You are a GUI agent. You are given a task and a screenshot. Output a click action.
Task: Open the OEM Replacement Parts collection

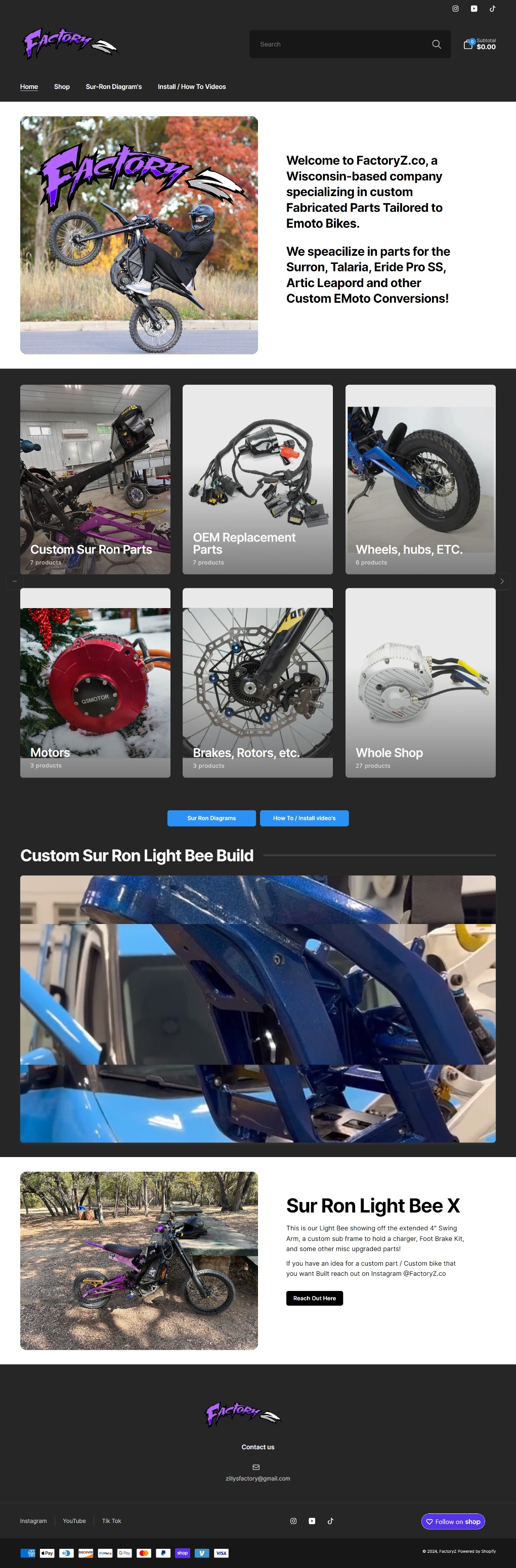257,479
